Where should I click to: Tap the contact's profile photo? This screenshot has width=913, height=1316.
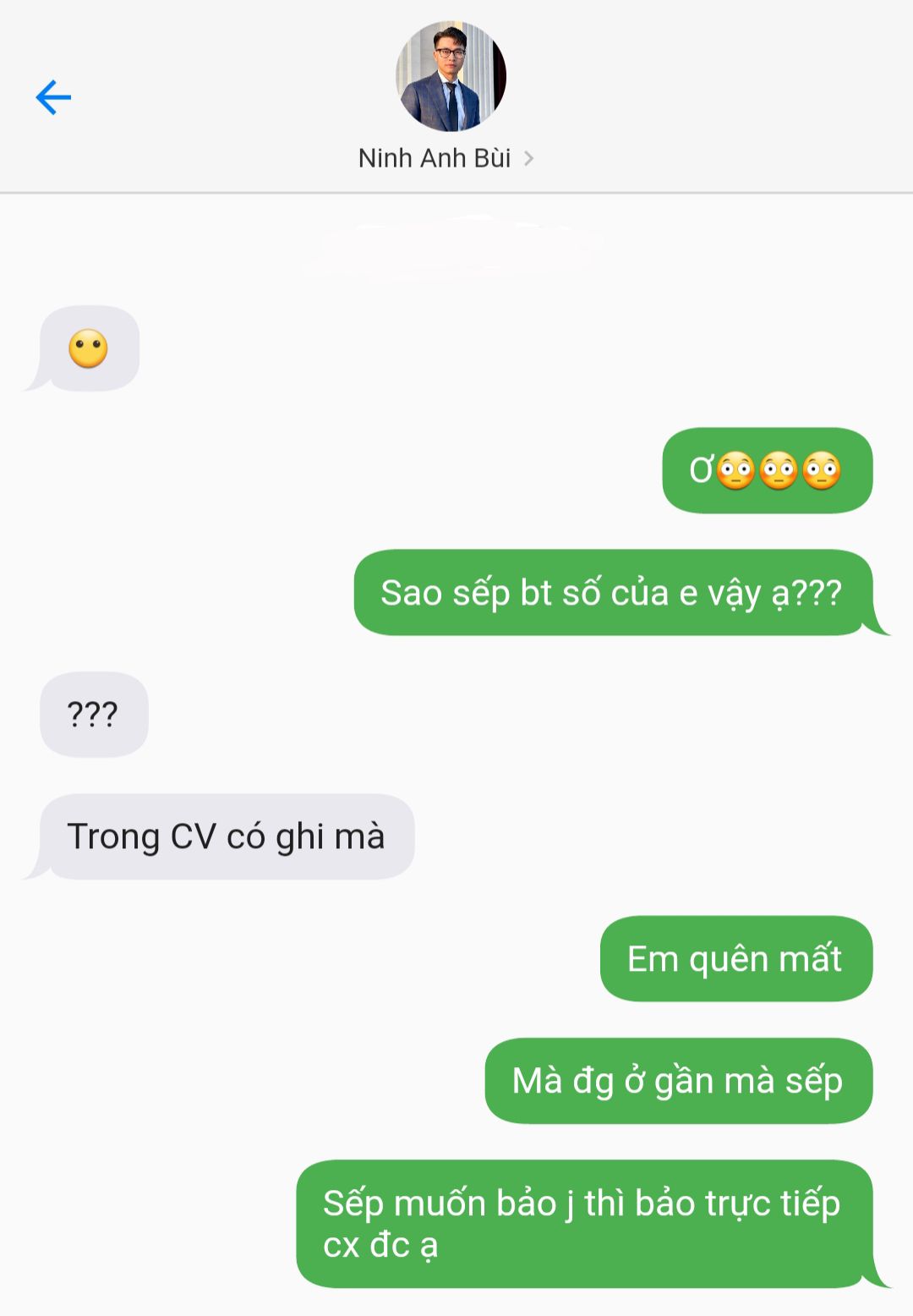click(x=451, y=76)
